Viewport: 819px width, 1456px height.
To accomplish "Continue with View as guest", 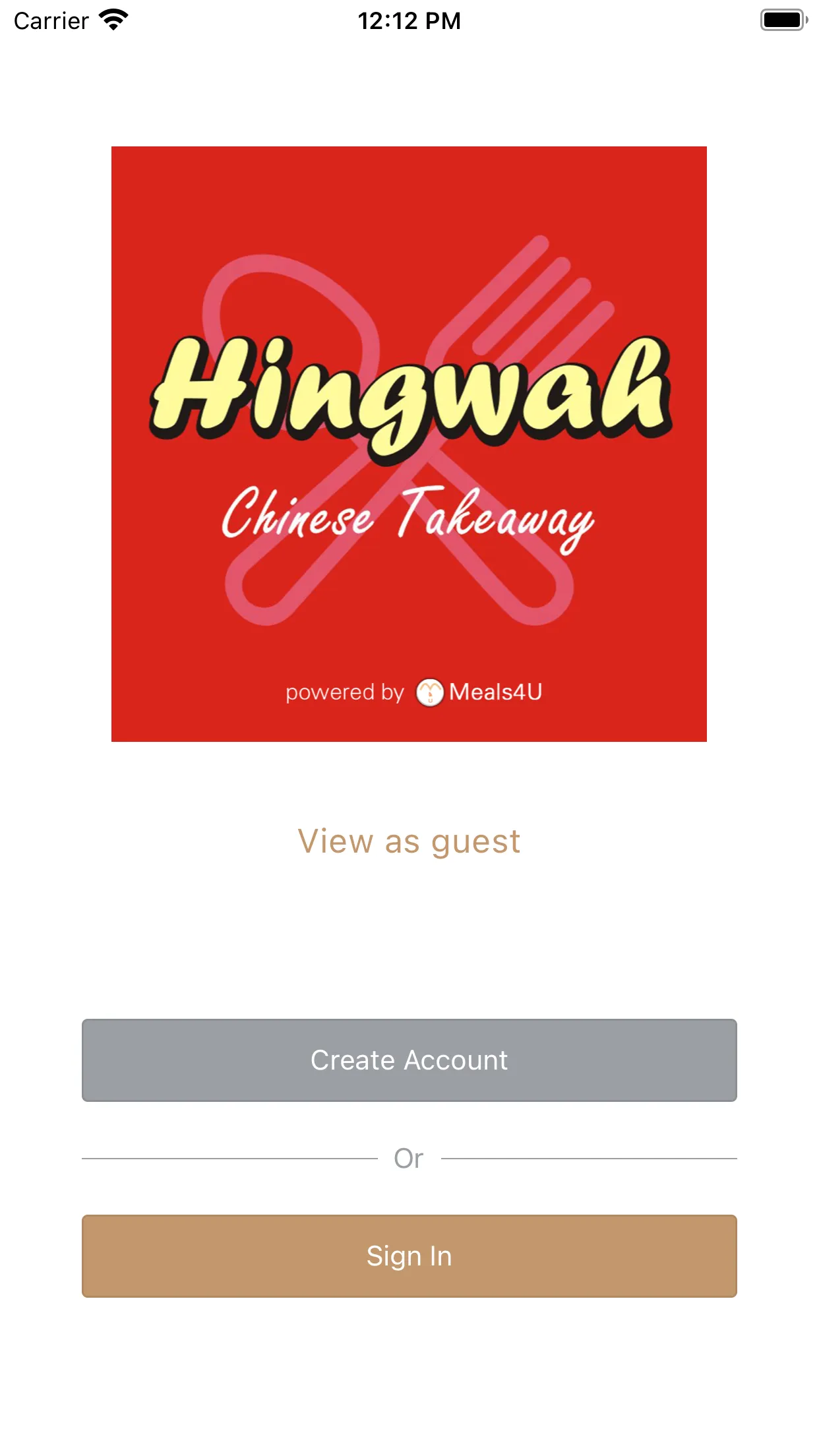I will point(409,842).
